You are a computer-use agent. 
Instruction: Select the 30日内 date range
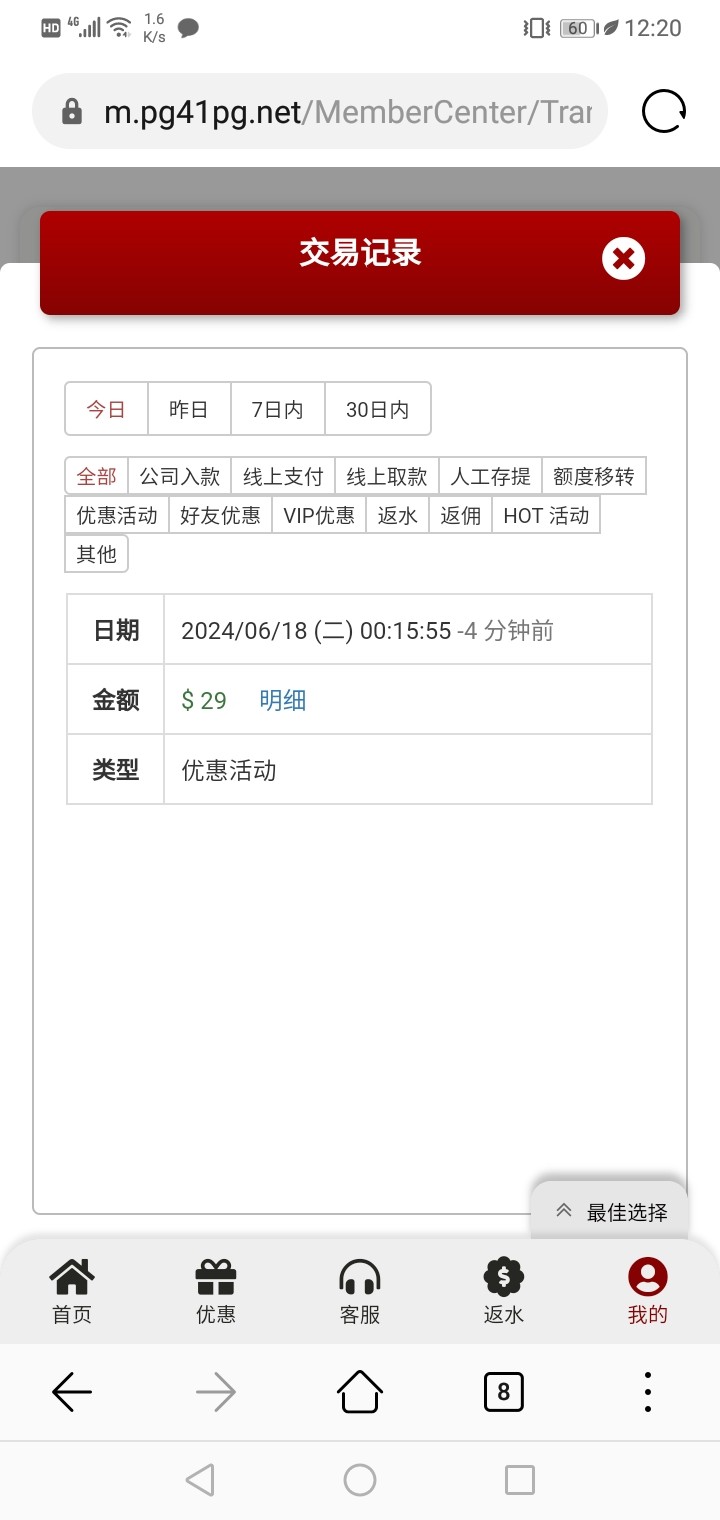[x=377, y=409]
